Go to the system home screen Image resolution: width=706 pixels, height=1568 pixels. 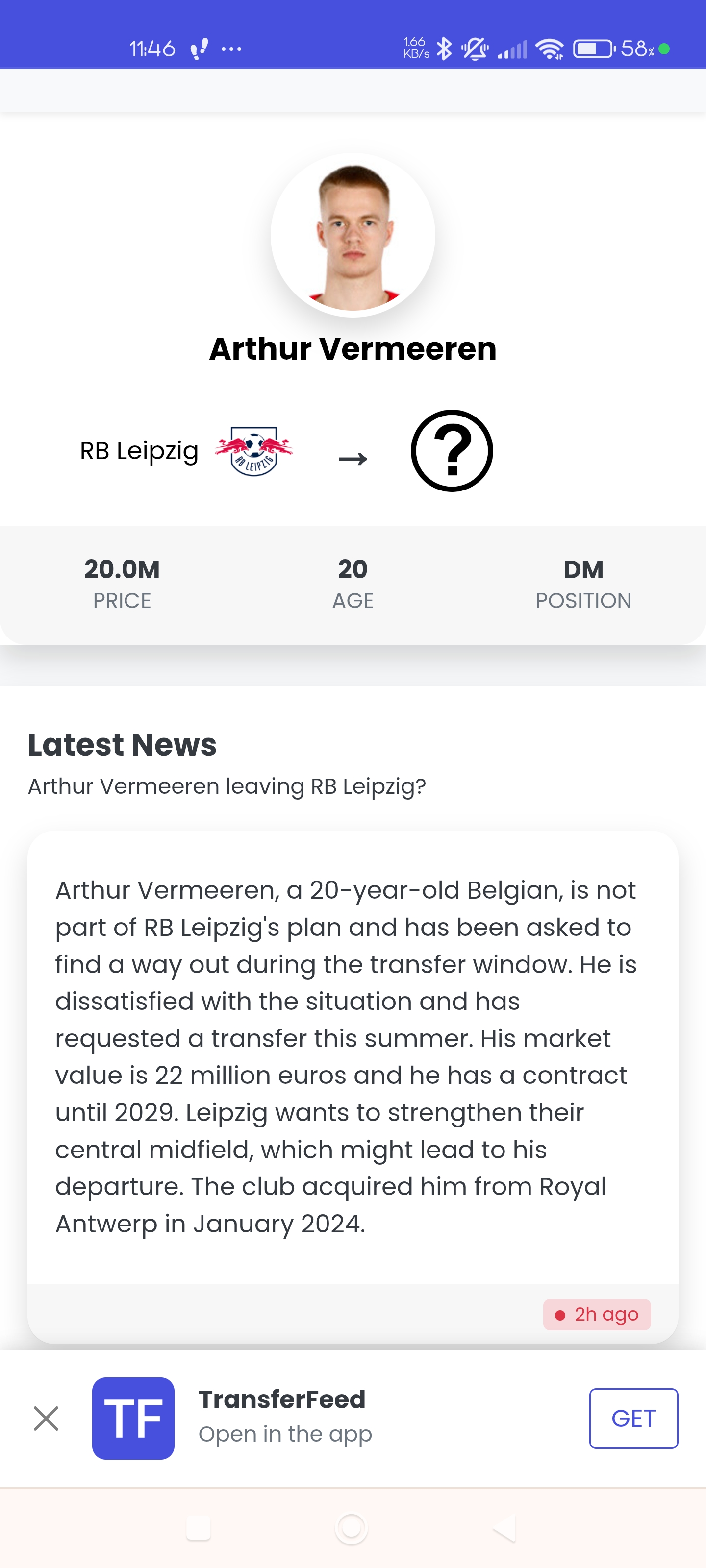click(x=352, y=1528)
